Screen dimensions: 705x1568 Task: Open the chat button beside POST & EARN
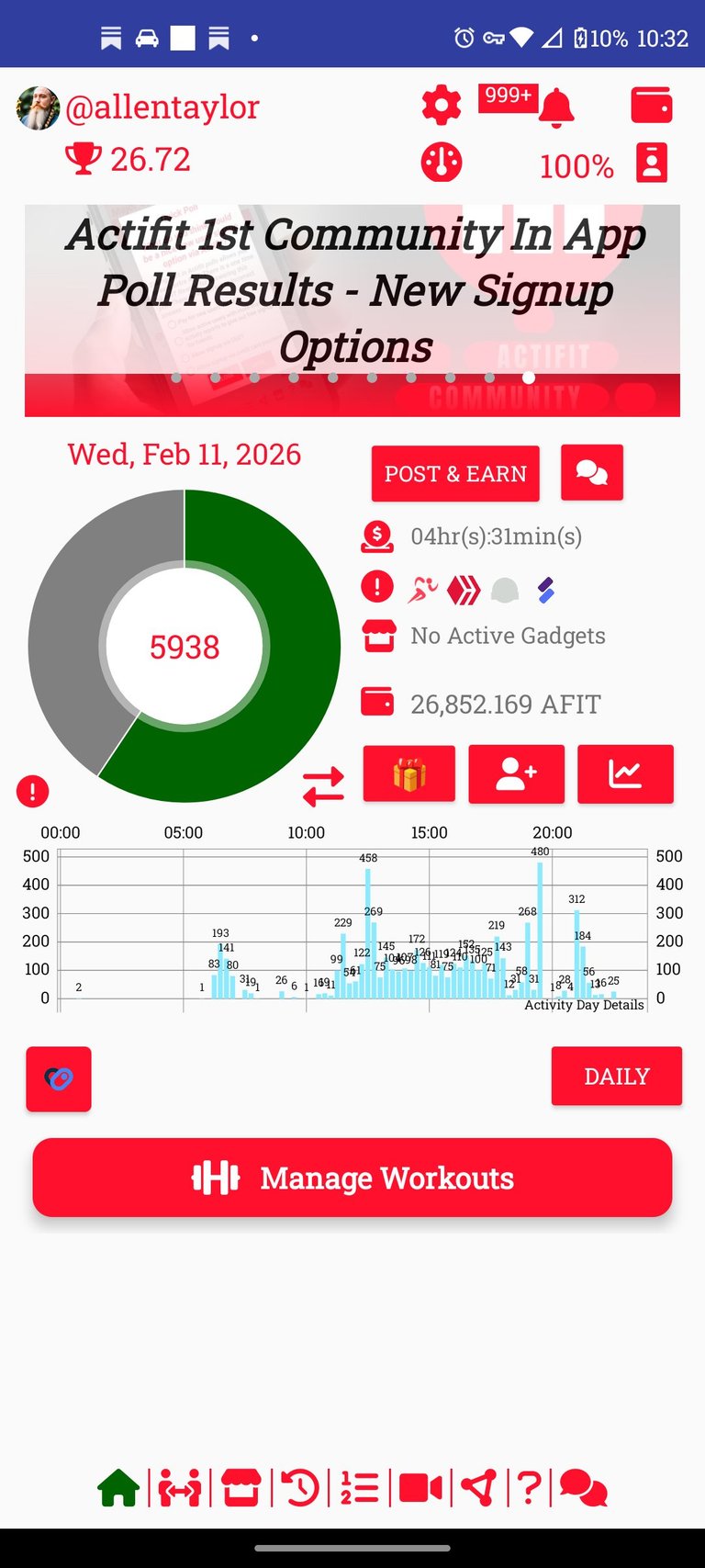point(592,473)
